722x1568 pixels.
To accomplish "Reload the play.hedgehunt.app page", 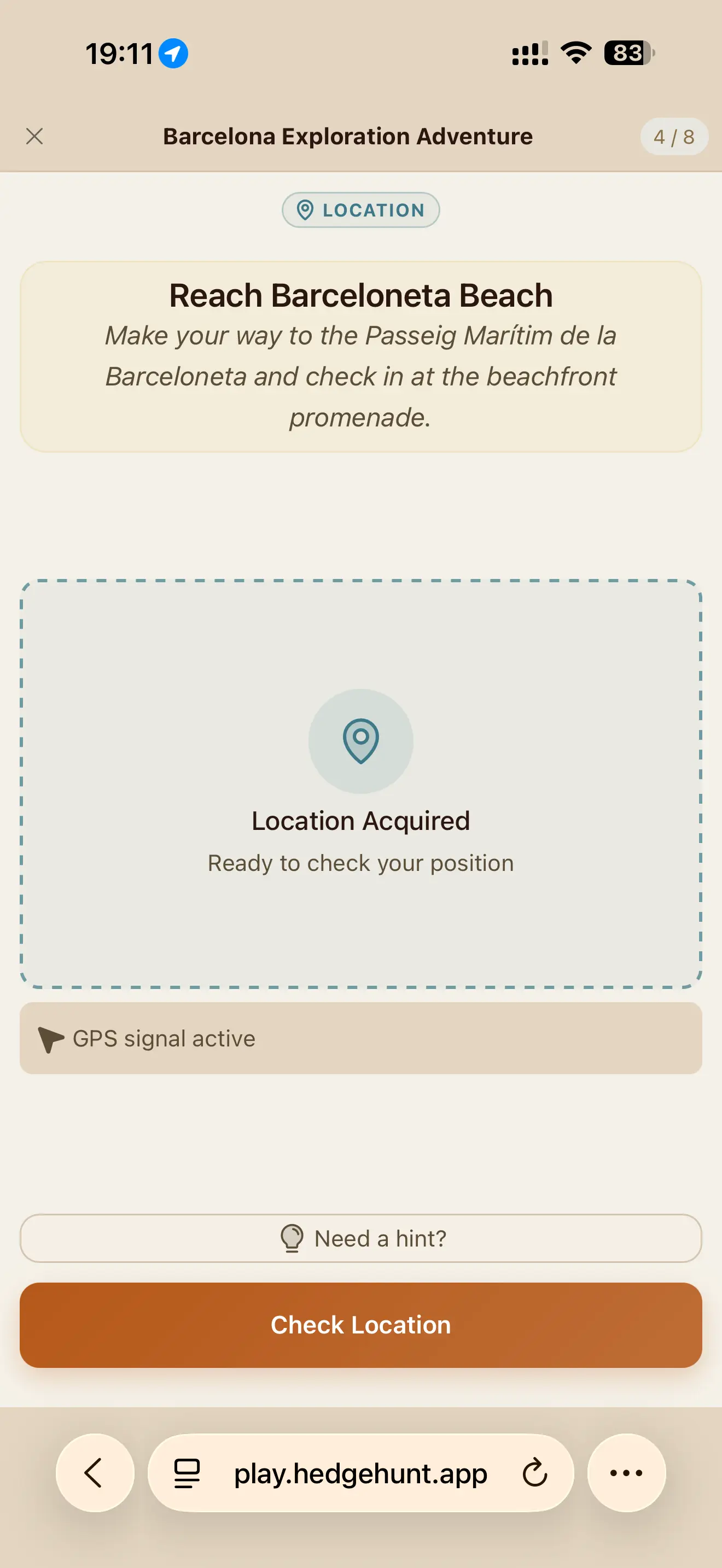I will click(534, 1472).
